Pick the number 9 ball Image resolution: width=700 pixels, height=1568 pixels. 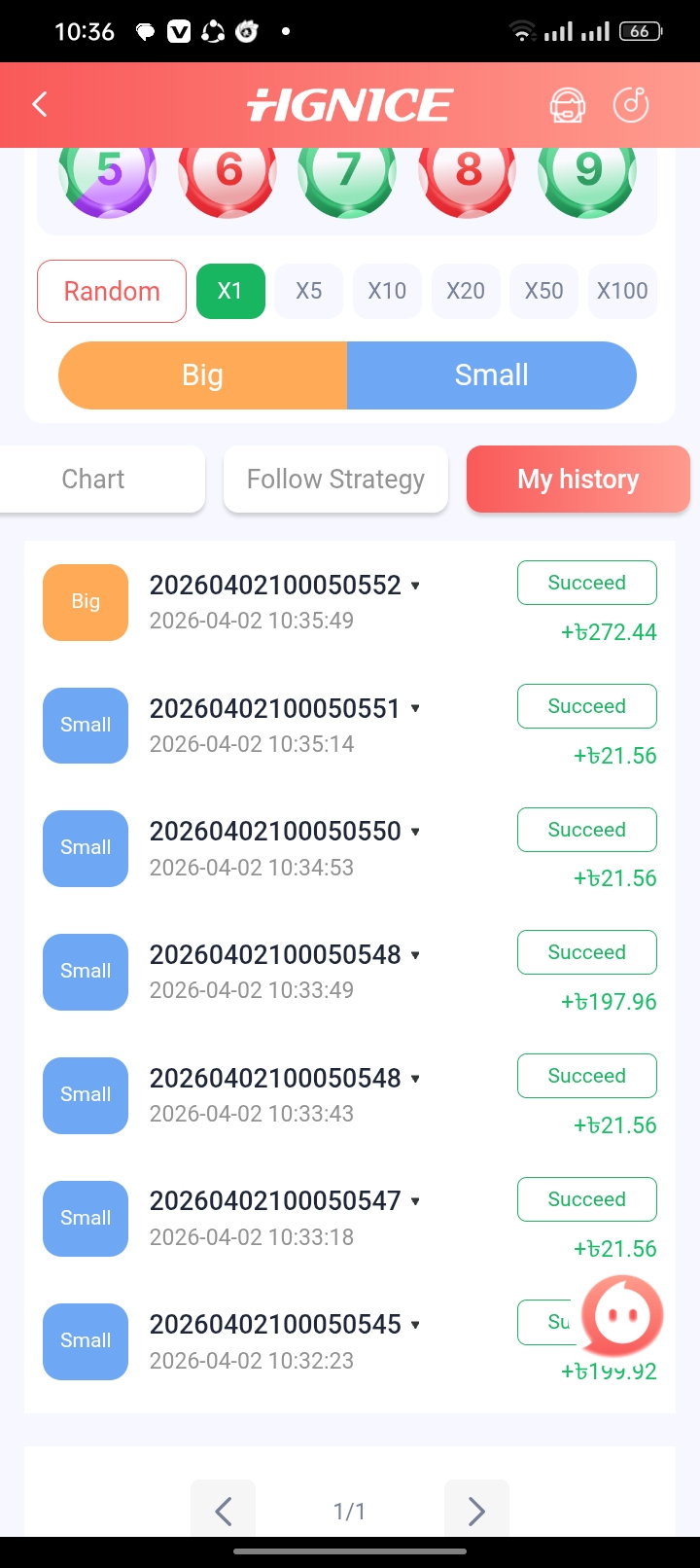(x=588, y=175)
